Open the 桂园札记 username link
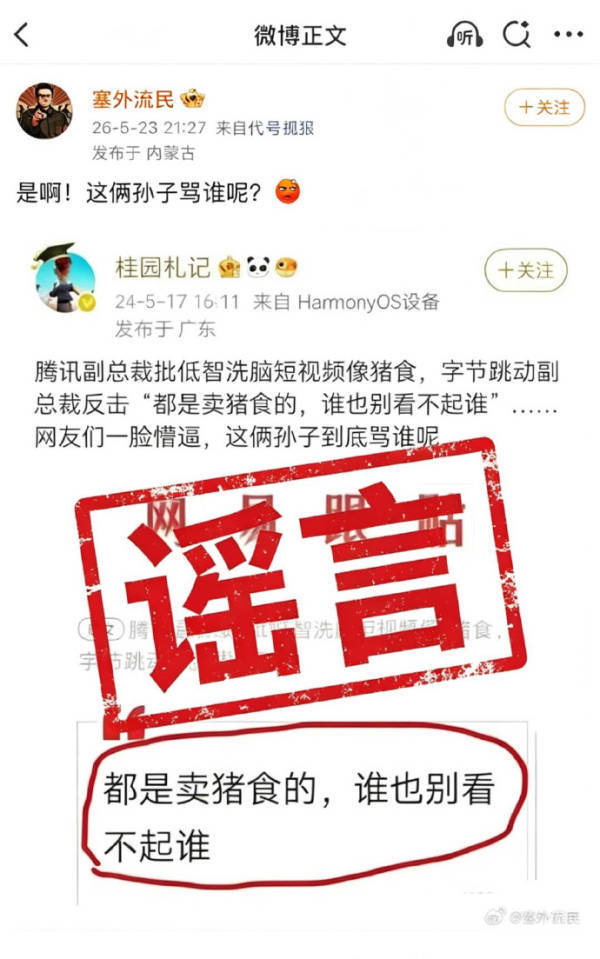This screenshot has width=600, height=959. pos(163,267)
